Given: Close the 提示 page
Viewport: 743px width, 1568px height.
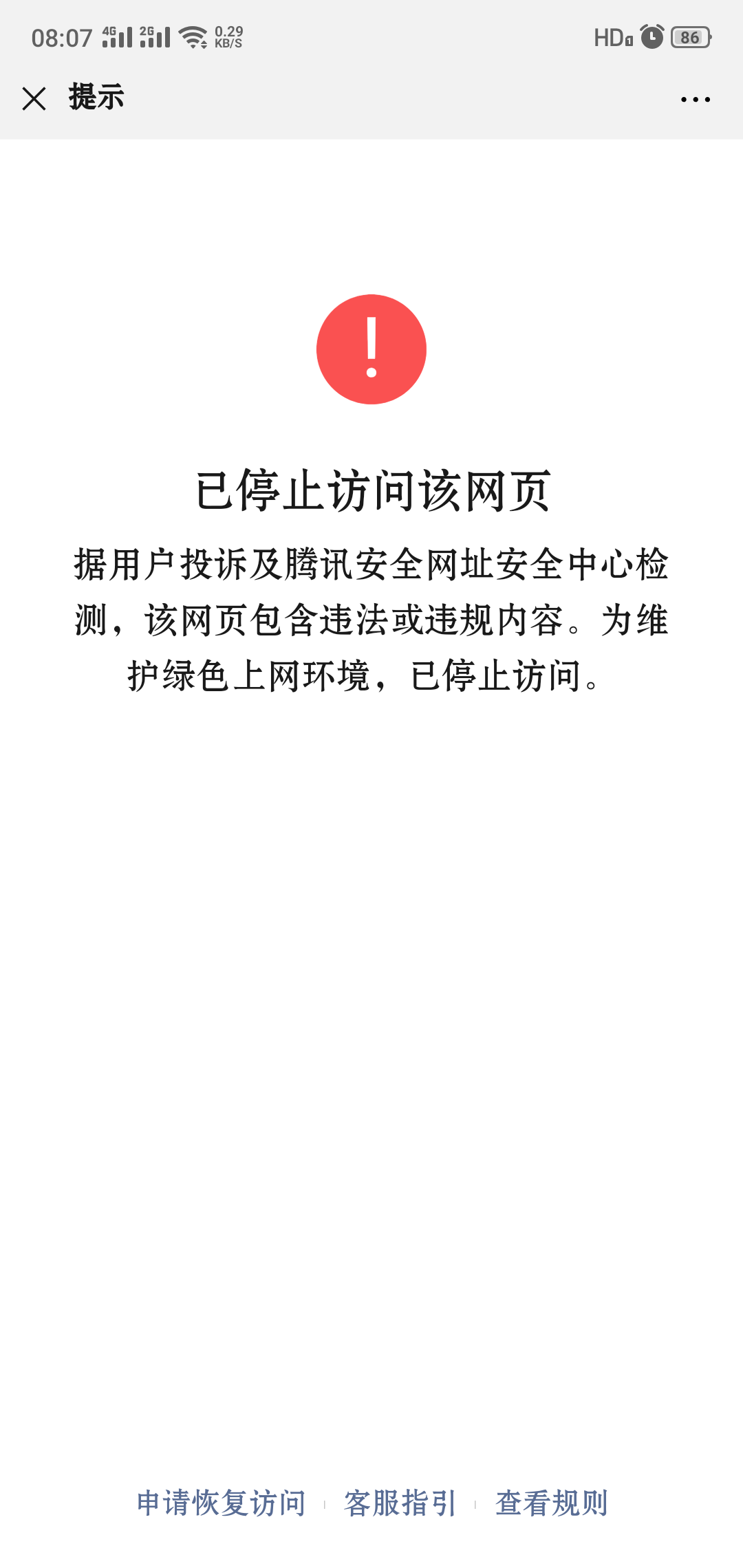Looking at the screenshot, I should click(x=34, y=98).
